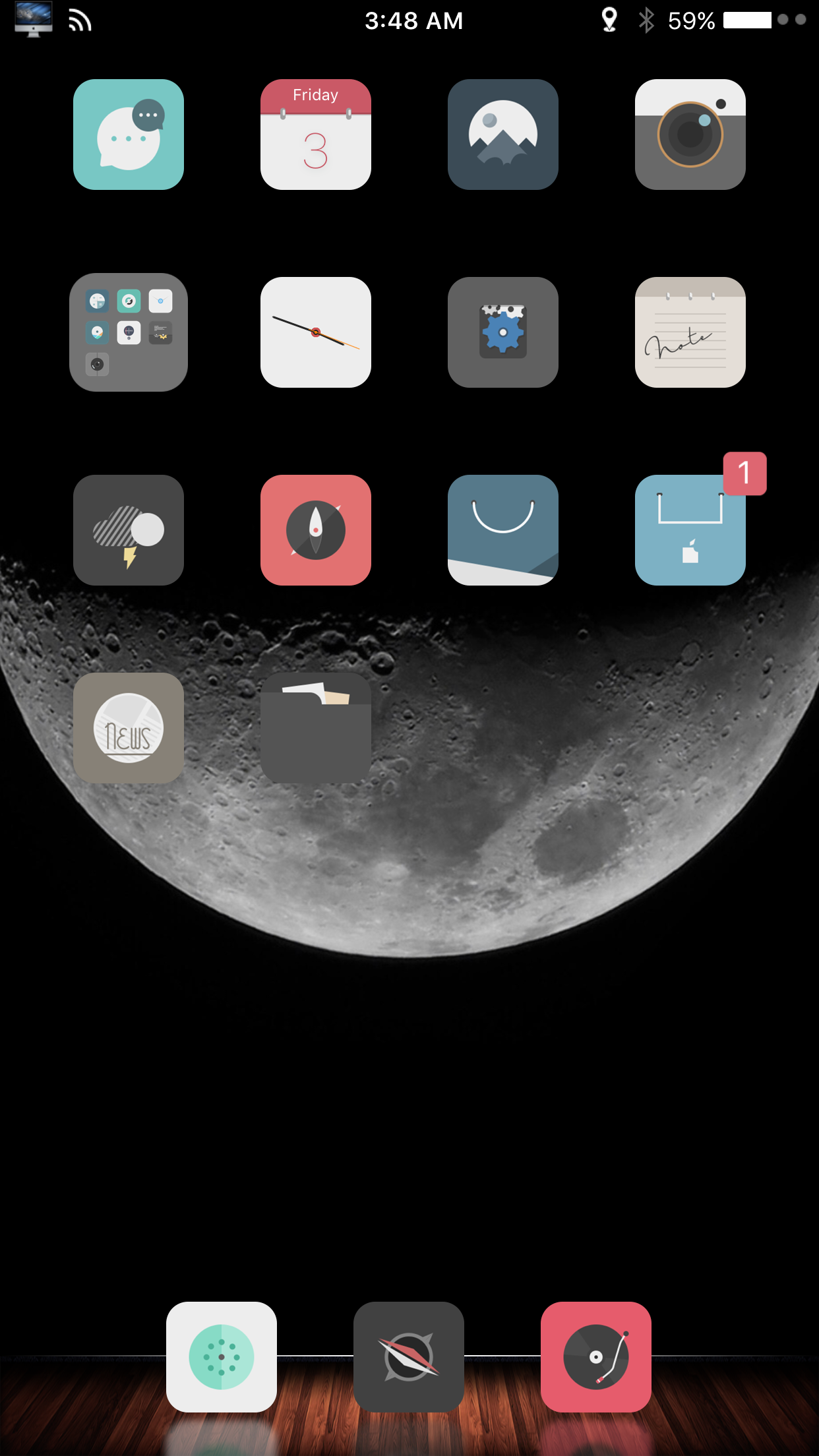
Task: Launch the red compass app
Action: [x=316, y=530]
